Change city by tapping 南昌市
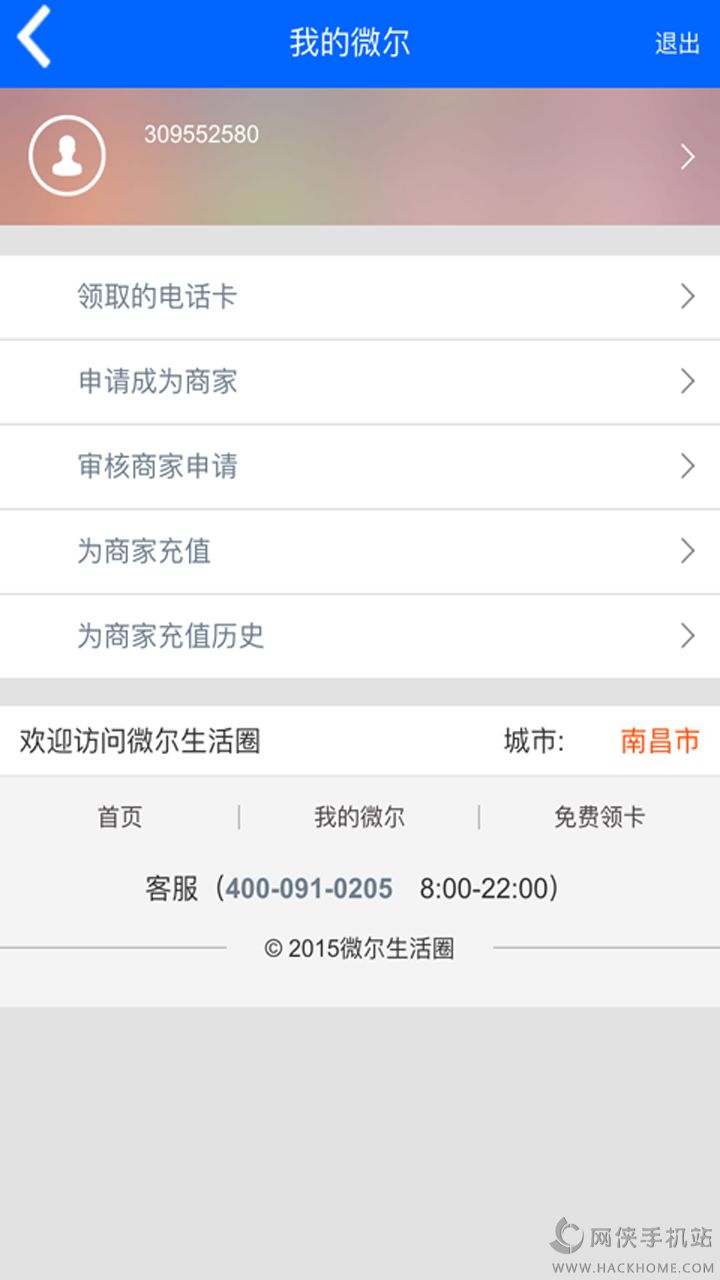The image size is (720, 1280). point(659,741)
